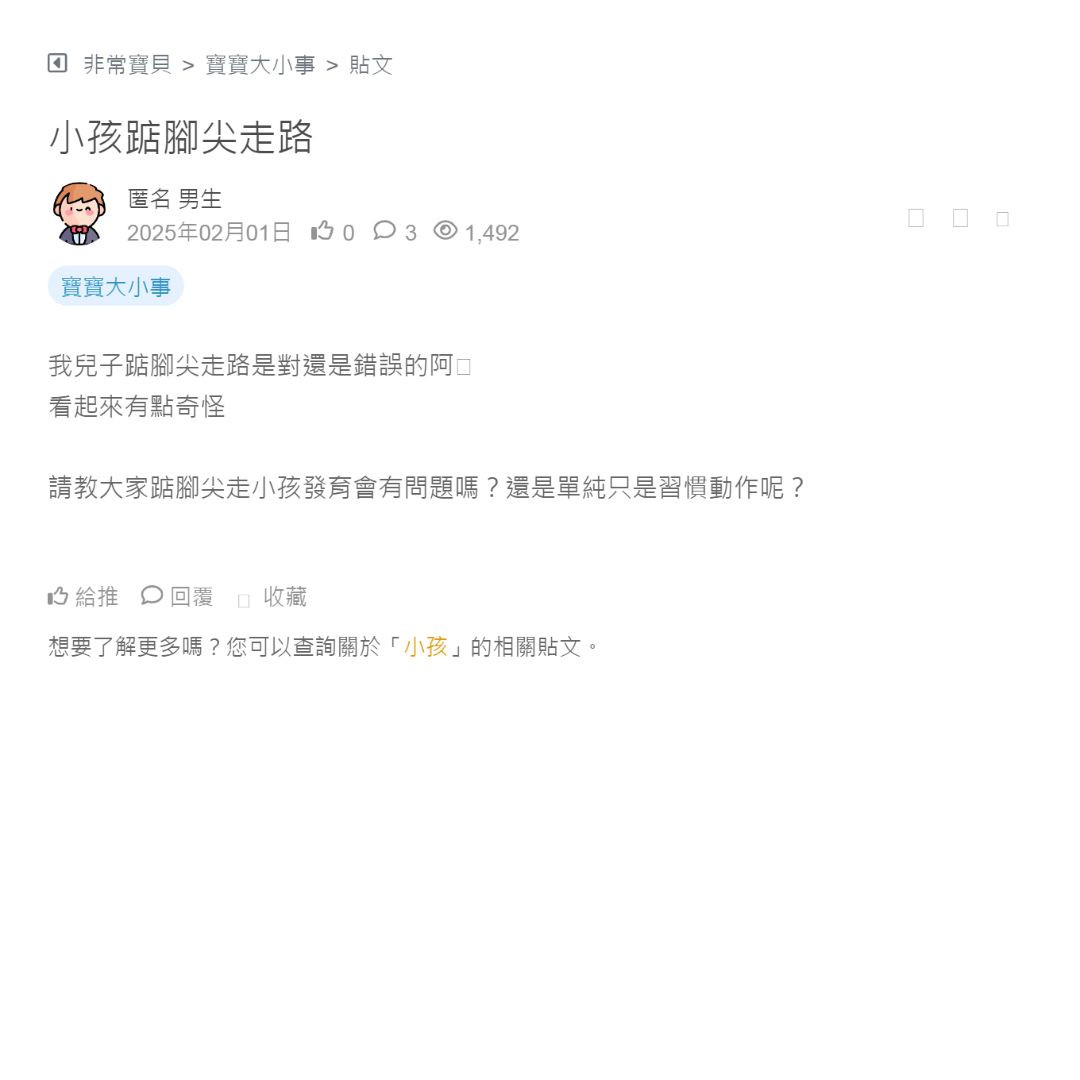1080x1080 pixels.
Task: Open related posts for 小孩 keyword
Action: [x=426, y=647]
